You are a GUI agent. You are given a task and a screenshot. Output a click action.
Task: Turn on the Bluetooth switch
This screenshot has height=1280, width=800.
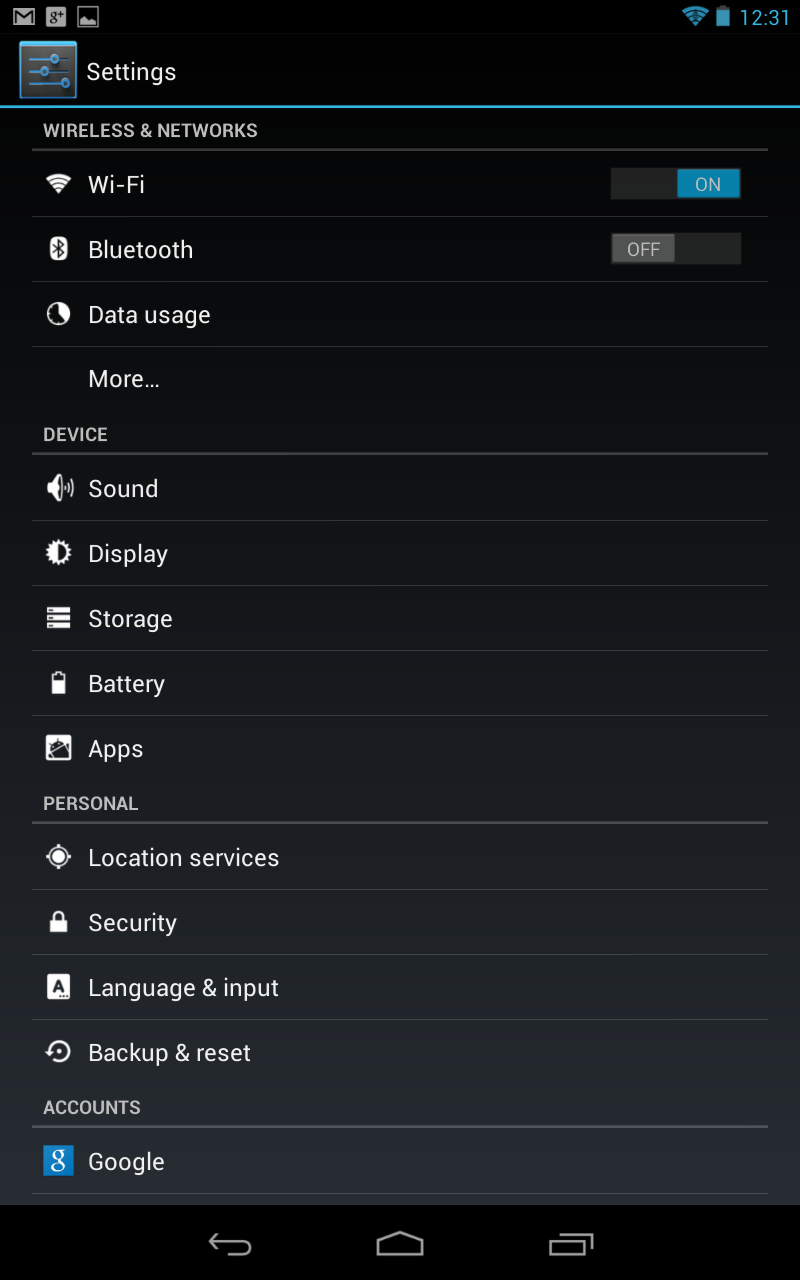pyautogui.click(x=676, y=249)
